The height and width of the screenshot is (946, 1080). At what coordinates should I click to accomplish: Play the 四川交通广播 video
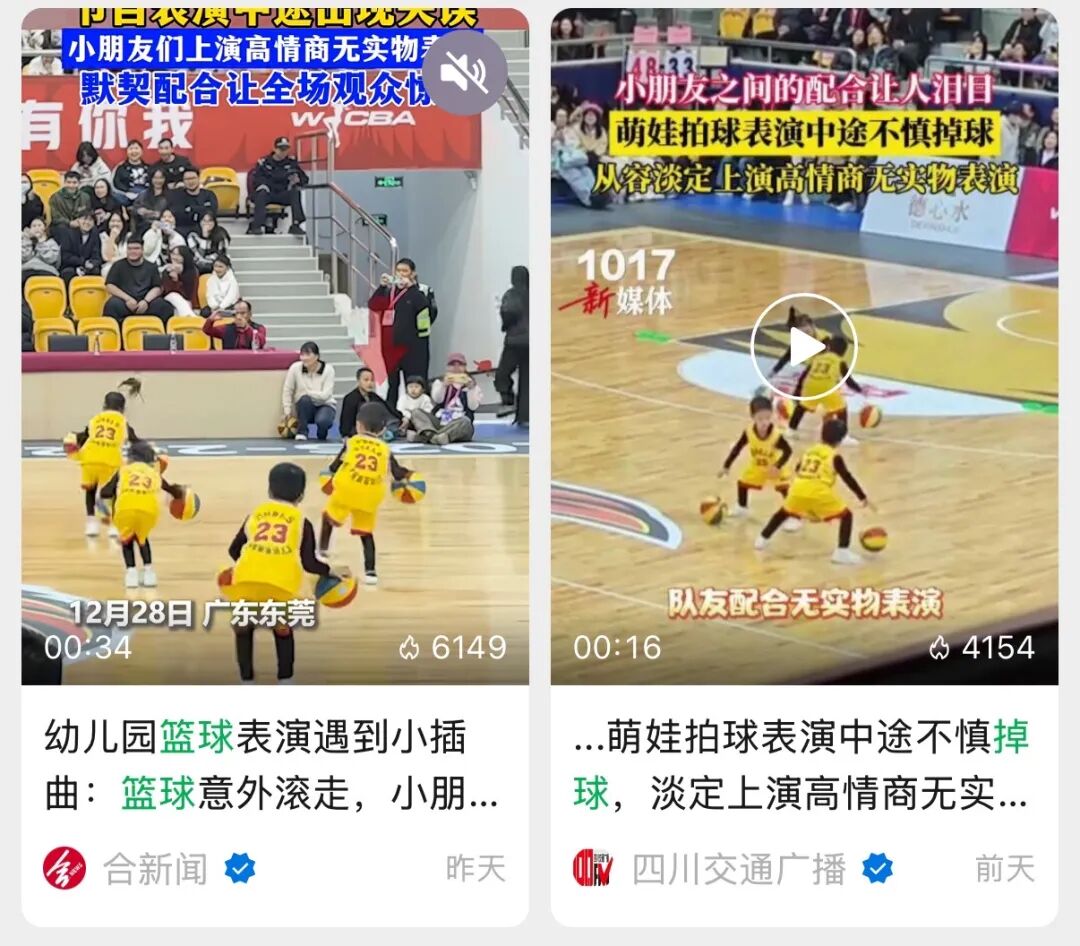804,347
